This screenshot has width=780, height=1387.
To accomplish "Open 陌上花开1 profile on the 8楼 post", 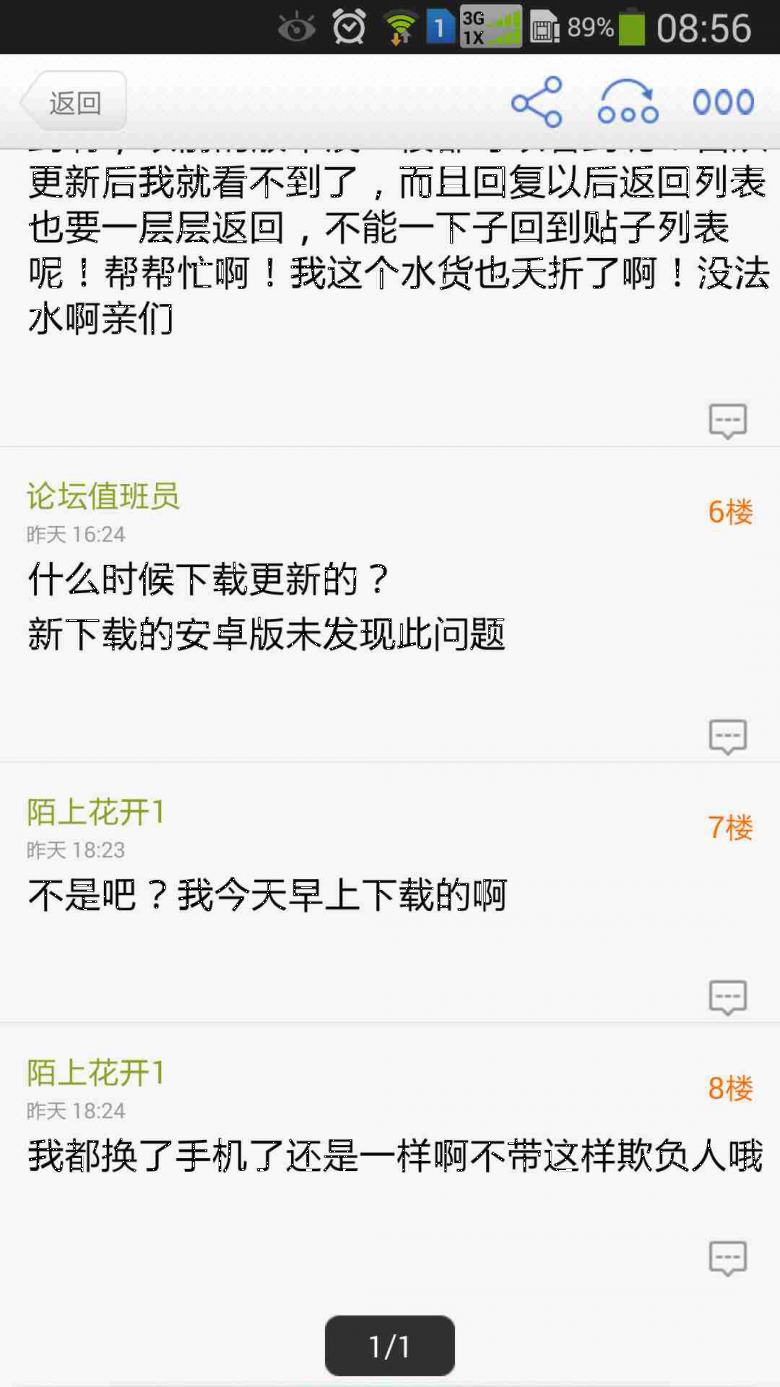I will point(95,1073).
